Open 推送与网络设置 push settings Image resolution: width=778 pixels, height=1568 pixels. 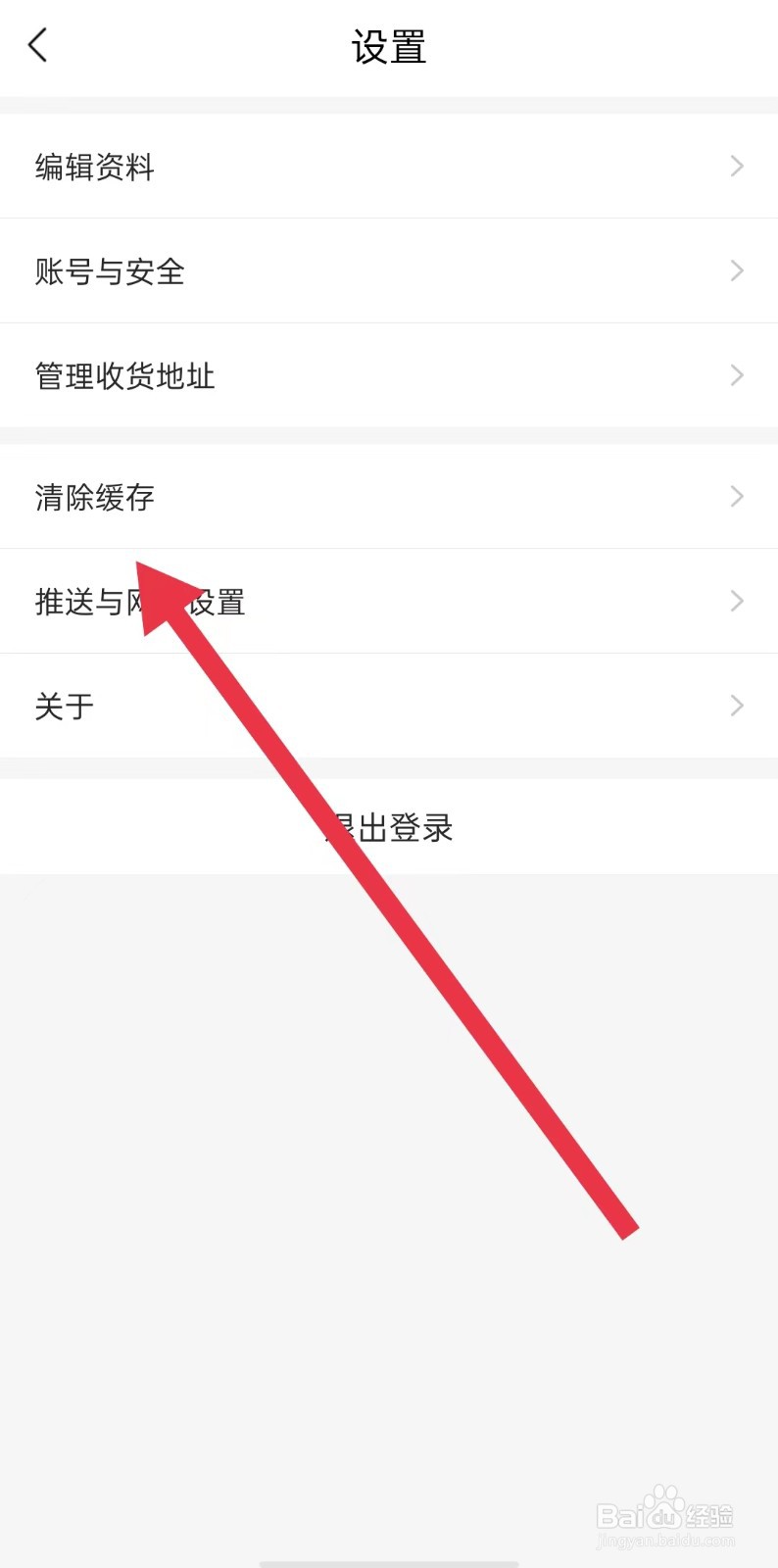137,602
